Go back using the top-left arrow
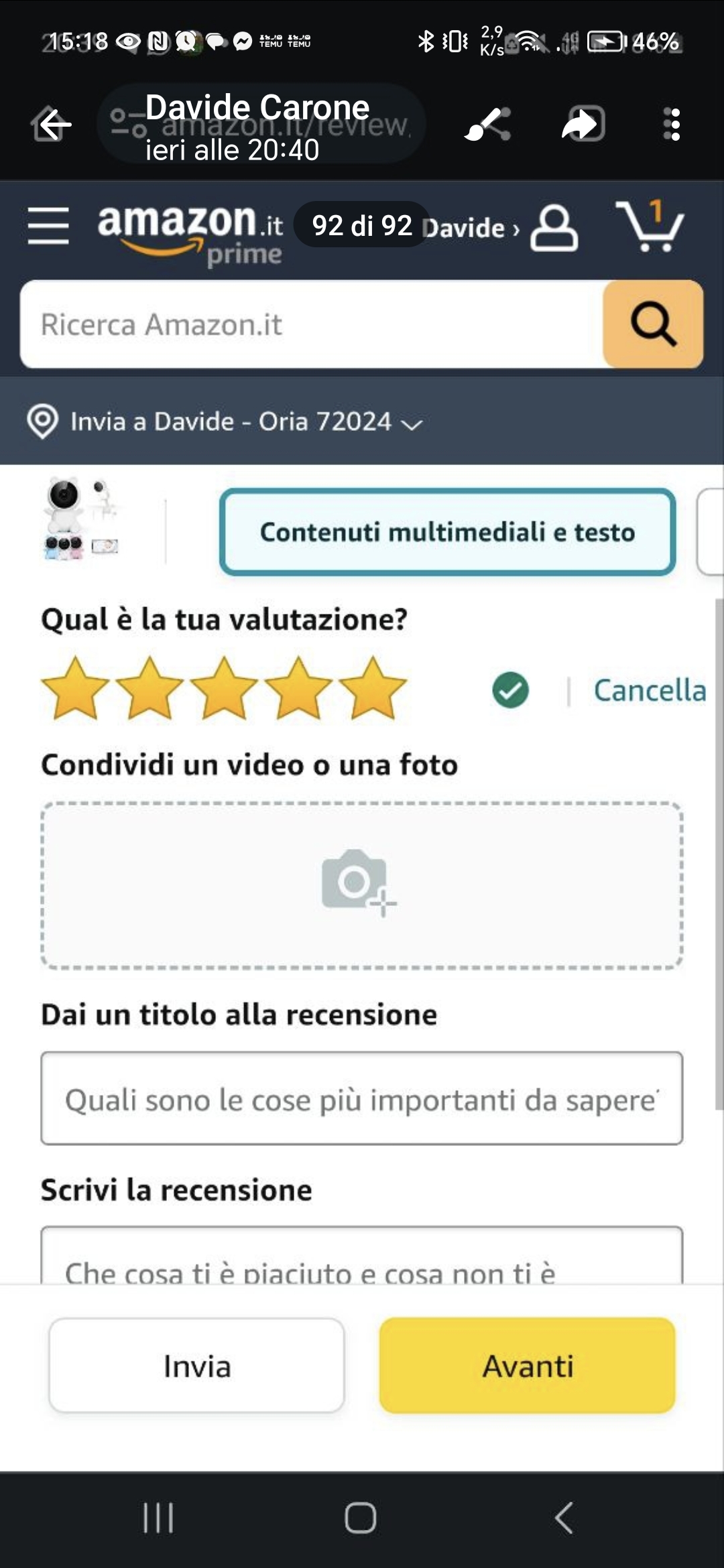 (x=52, y=125)
